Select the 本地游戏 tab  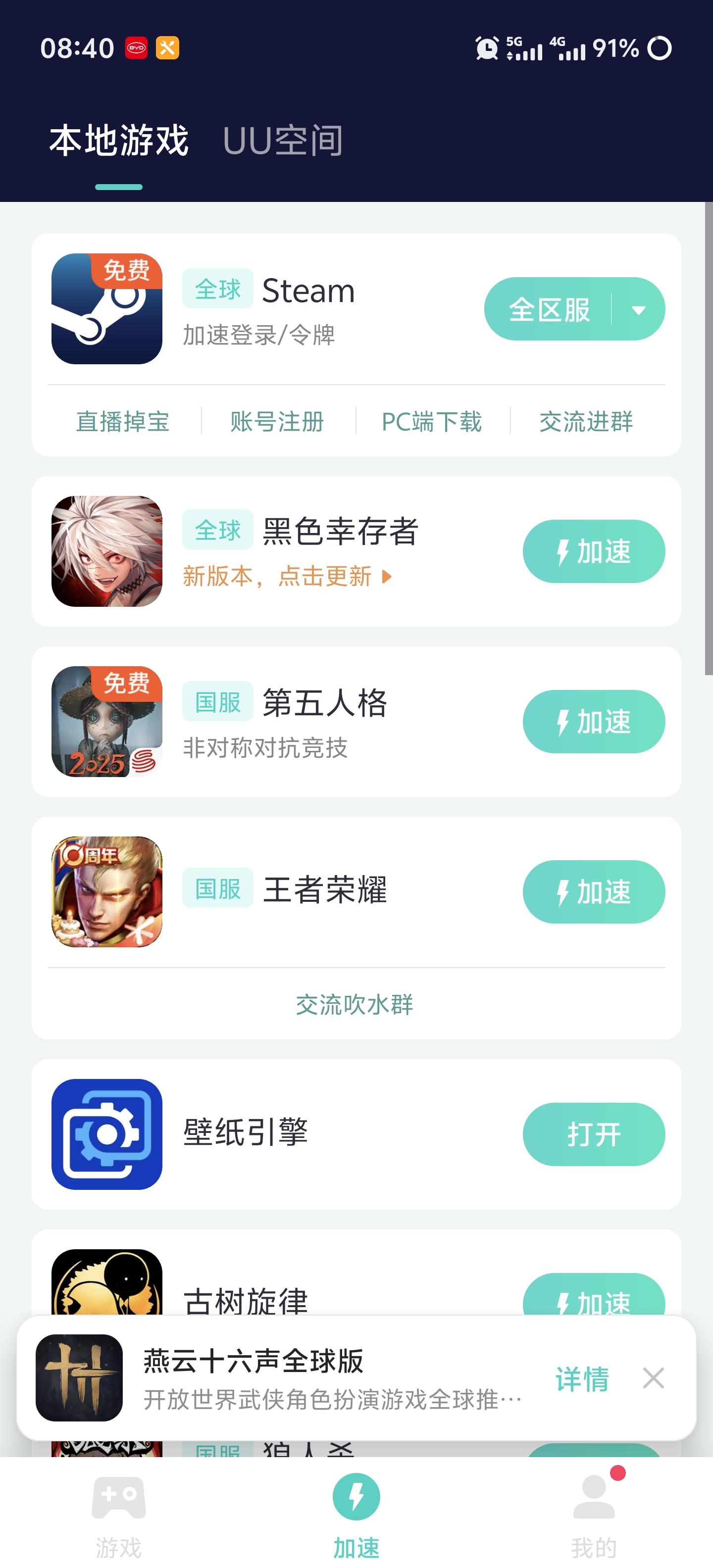[x=119, y=141]
